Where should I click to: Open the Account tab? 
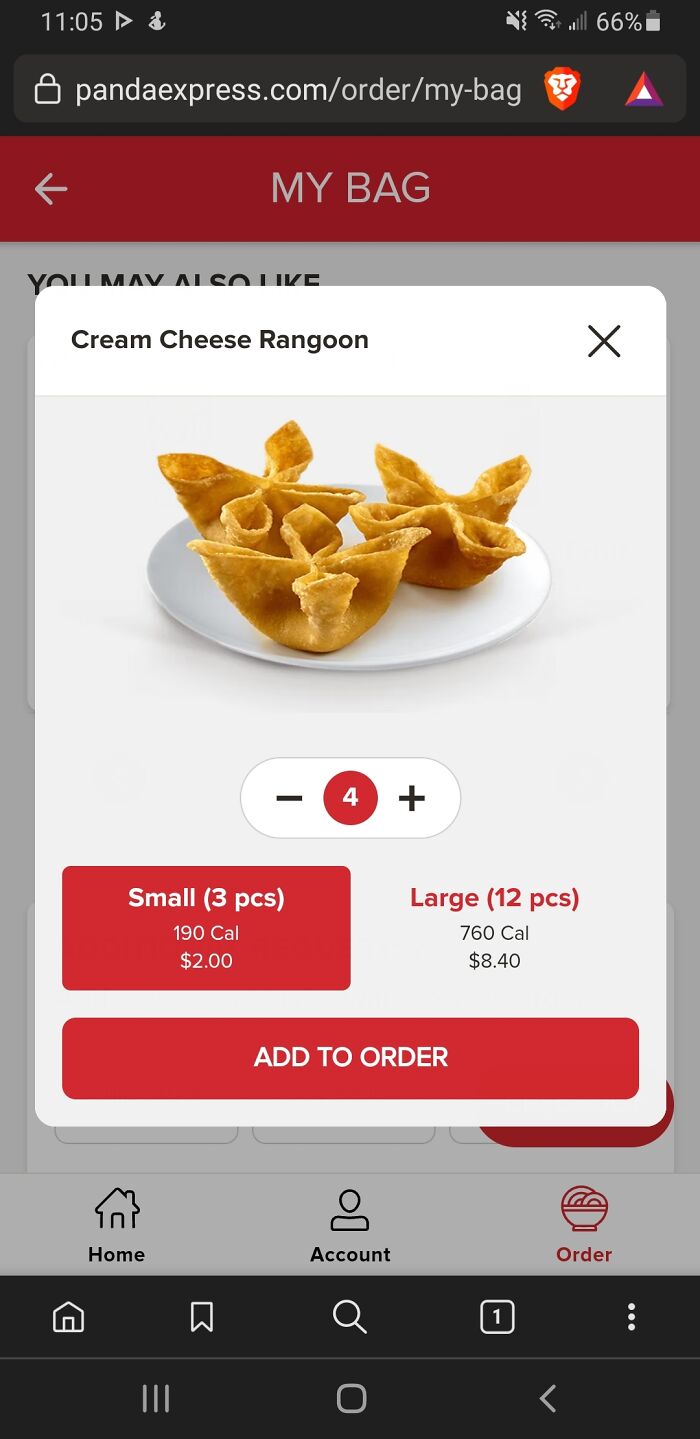(350, 1225)
